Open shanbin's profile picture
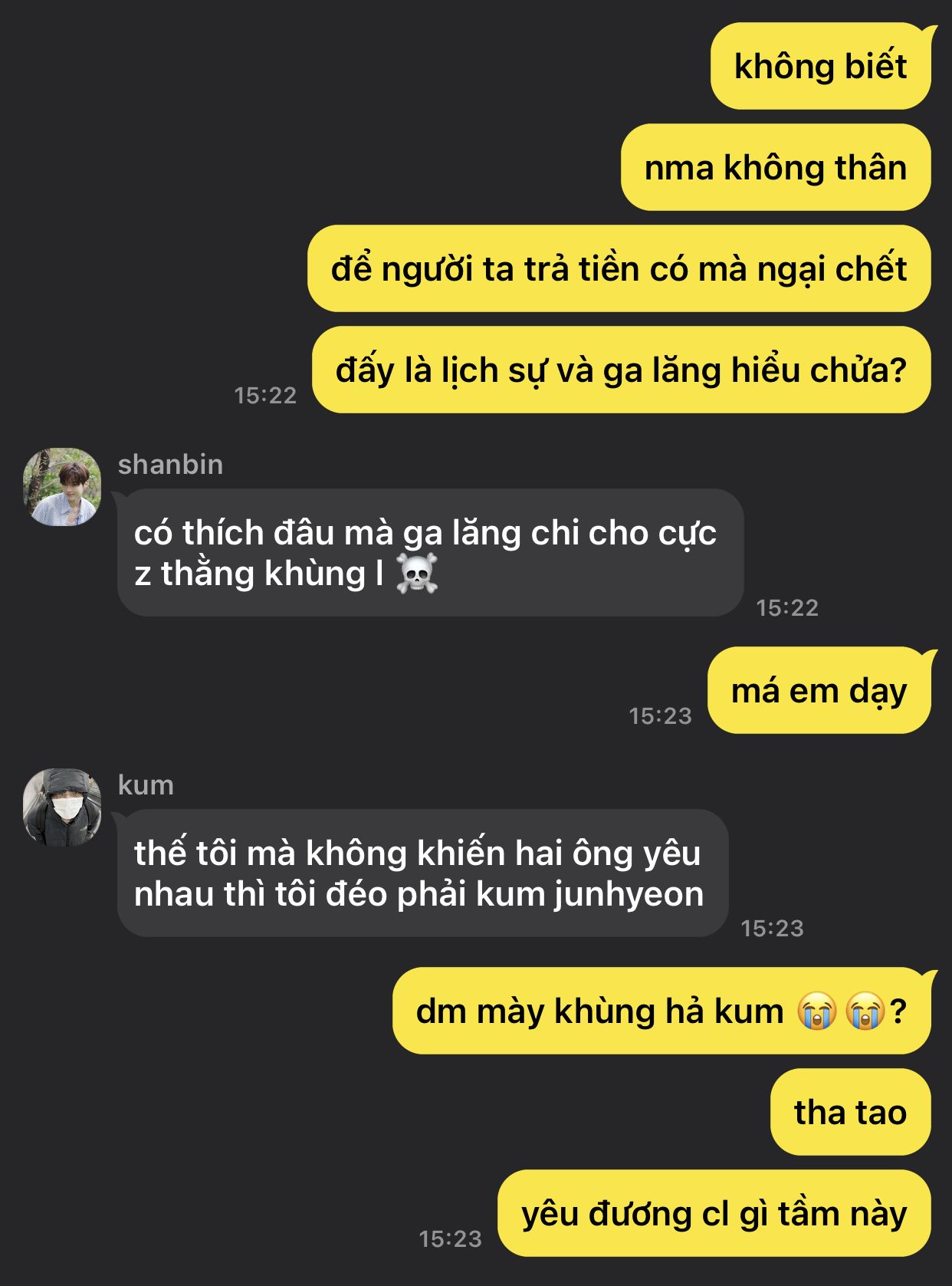Image resolution: width=952 pixels, height=1286 pixels. [x=62, y=487]
